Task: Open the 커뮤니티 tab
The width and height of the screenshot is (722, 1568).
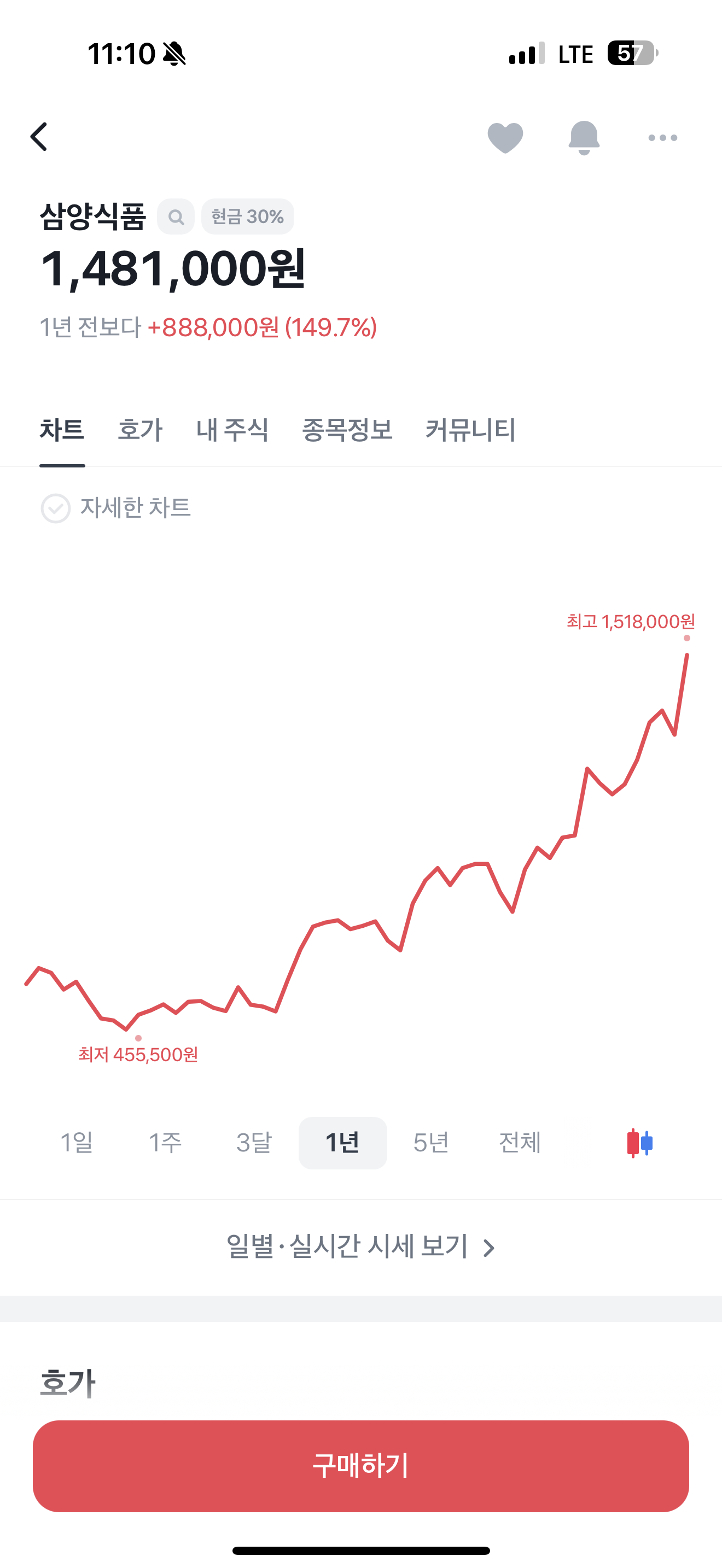Action: click(470, 430)
